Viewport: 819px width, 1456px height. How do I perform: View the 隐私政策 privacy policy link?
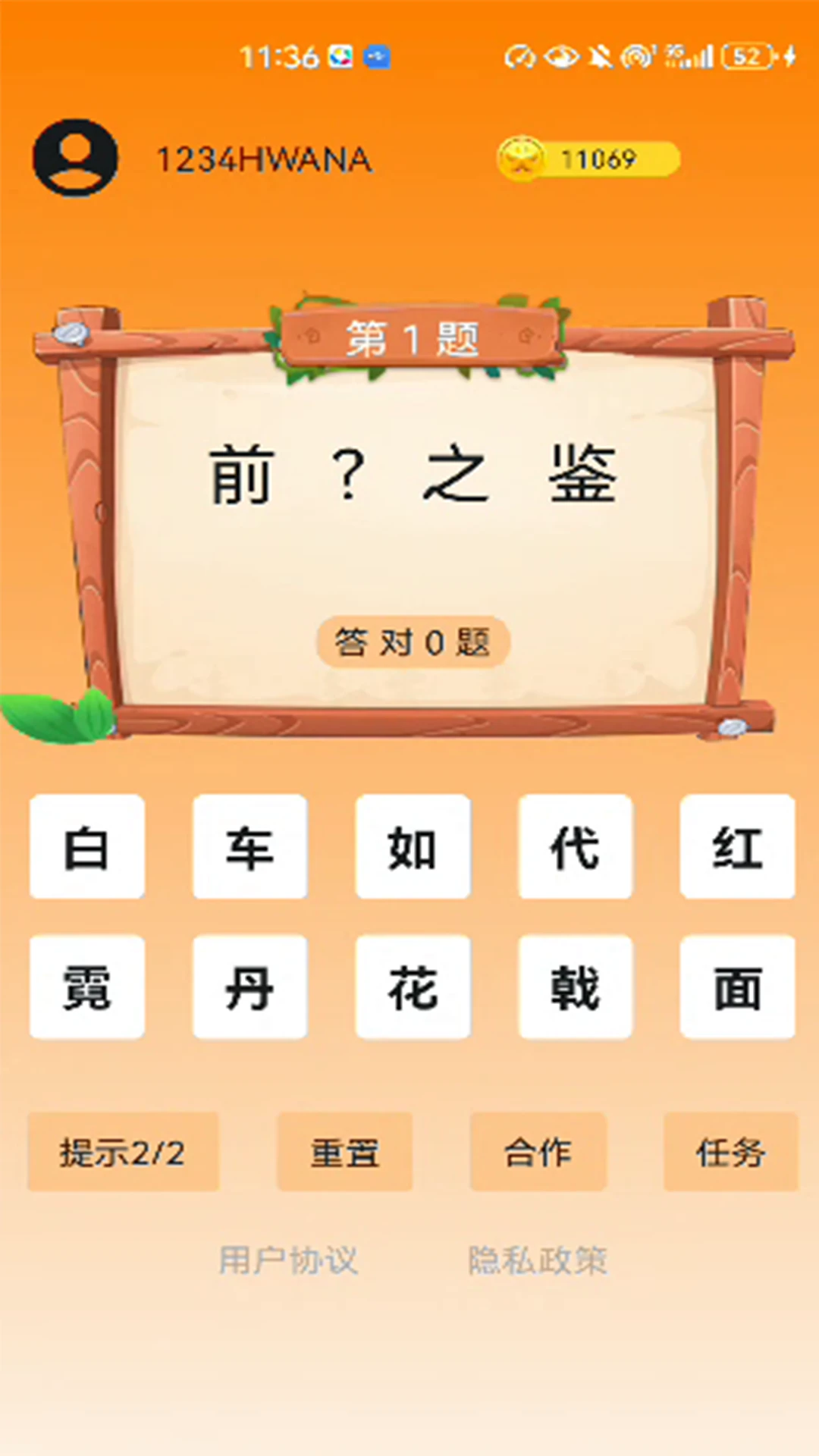(x=540, y=1256)
